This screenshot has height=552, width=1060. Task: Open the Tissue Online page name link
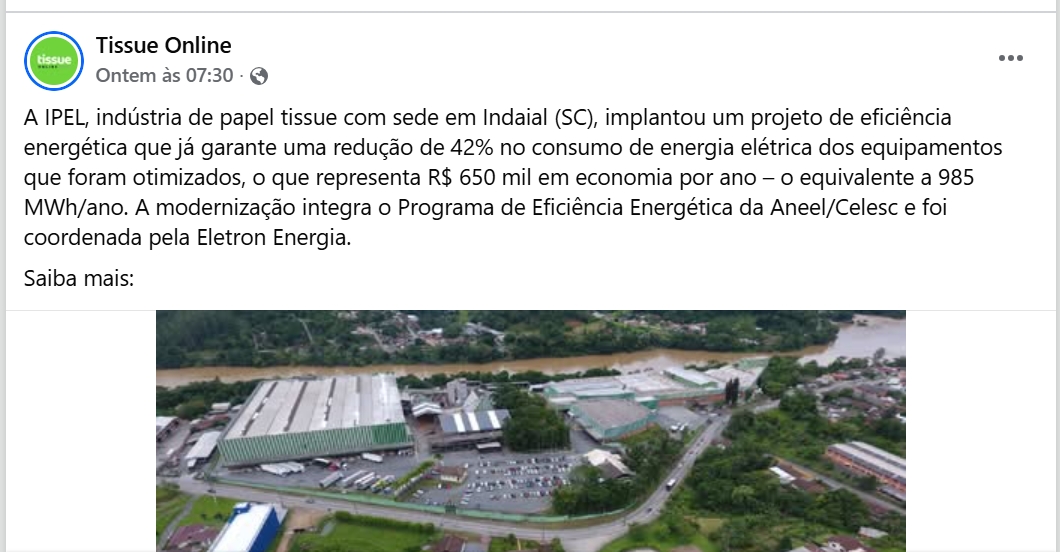pos(163,45)
